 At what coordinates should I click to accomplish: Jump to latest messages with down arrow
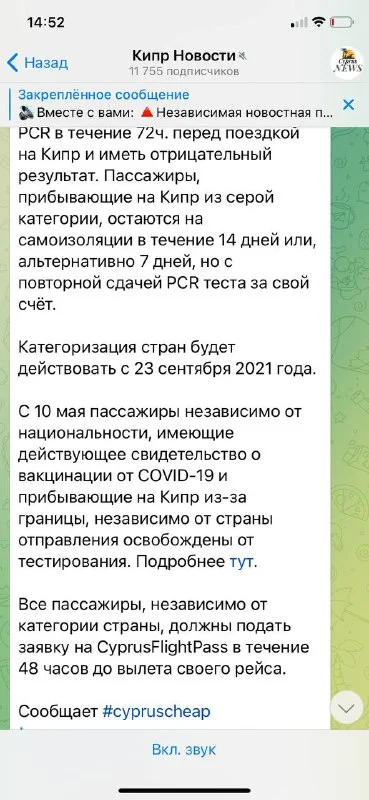[x=347, y=708]
